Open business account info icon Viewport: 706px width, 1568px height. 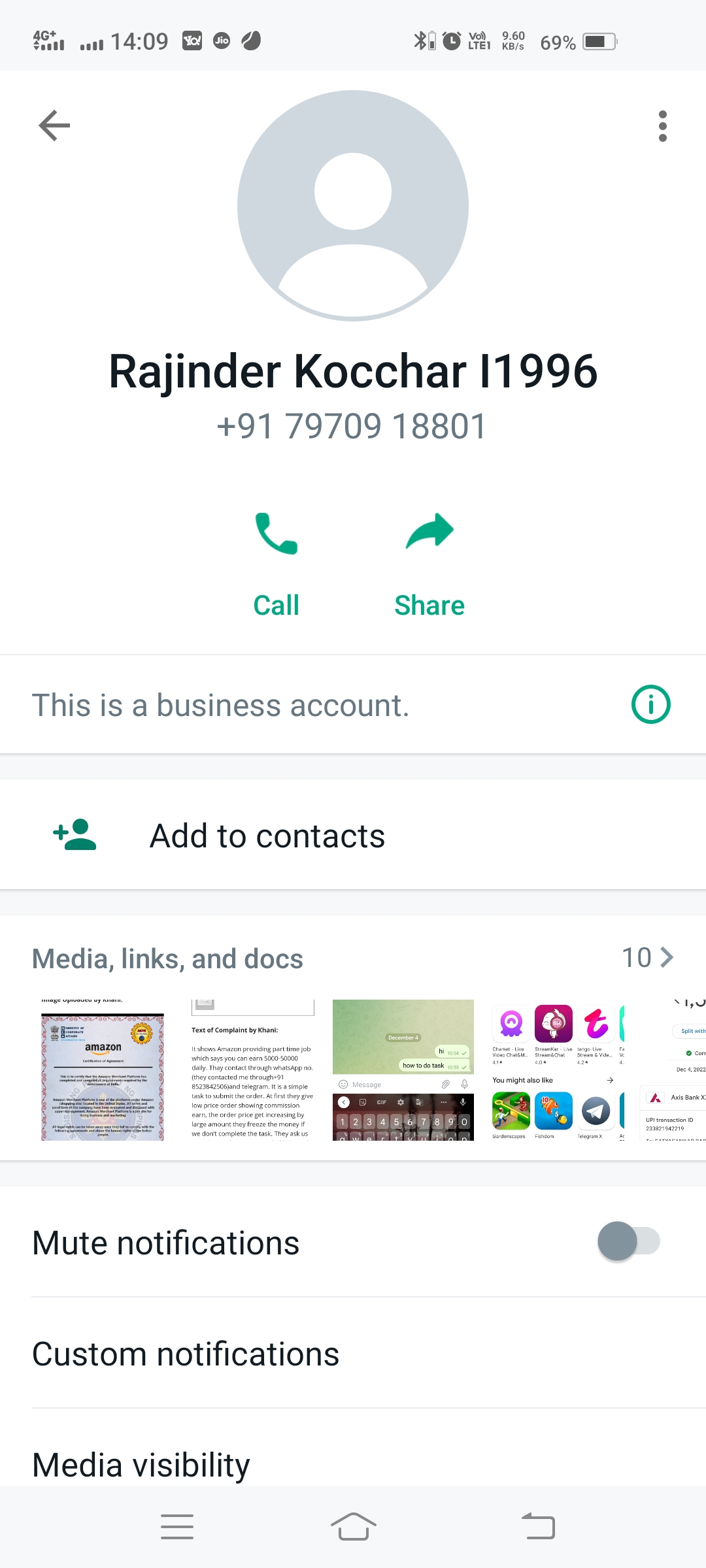pyautogui.click(x=650, y=704)
